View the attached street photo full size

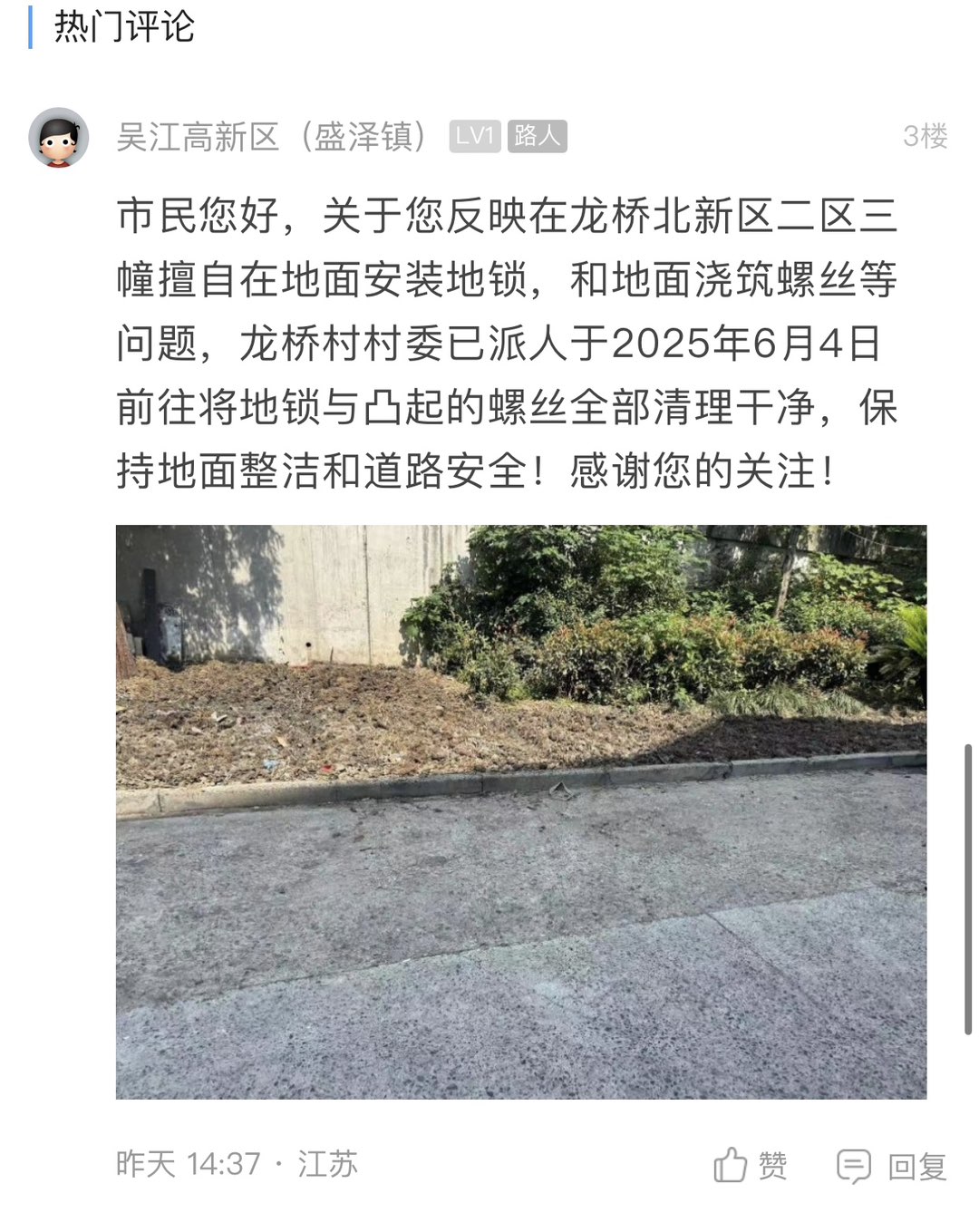point(520,811)
